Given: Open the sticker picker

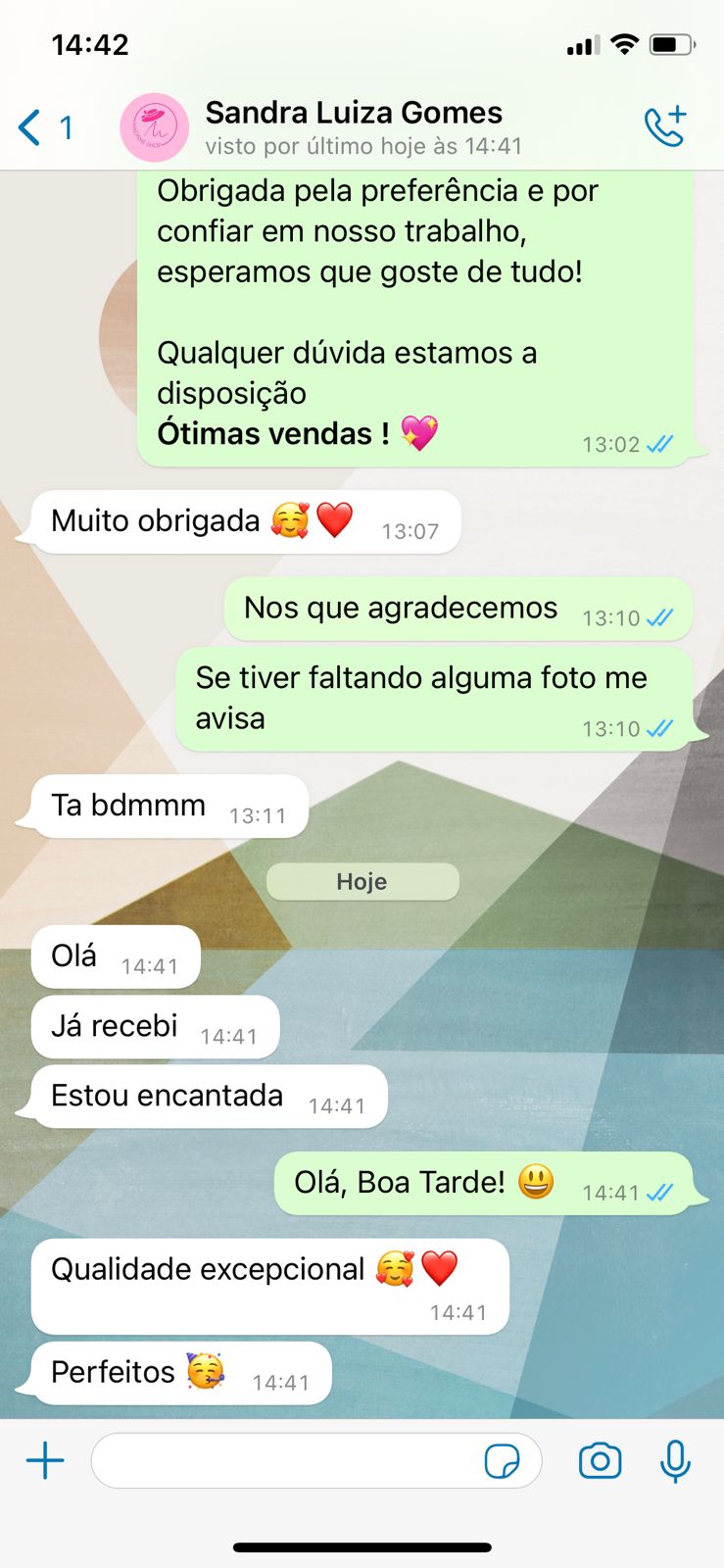Looking at the screenshot, I should coord(503,1461).
